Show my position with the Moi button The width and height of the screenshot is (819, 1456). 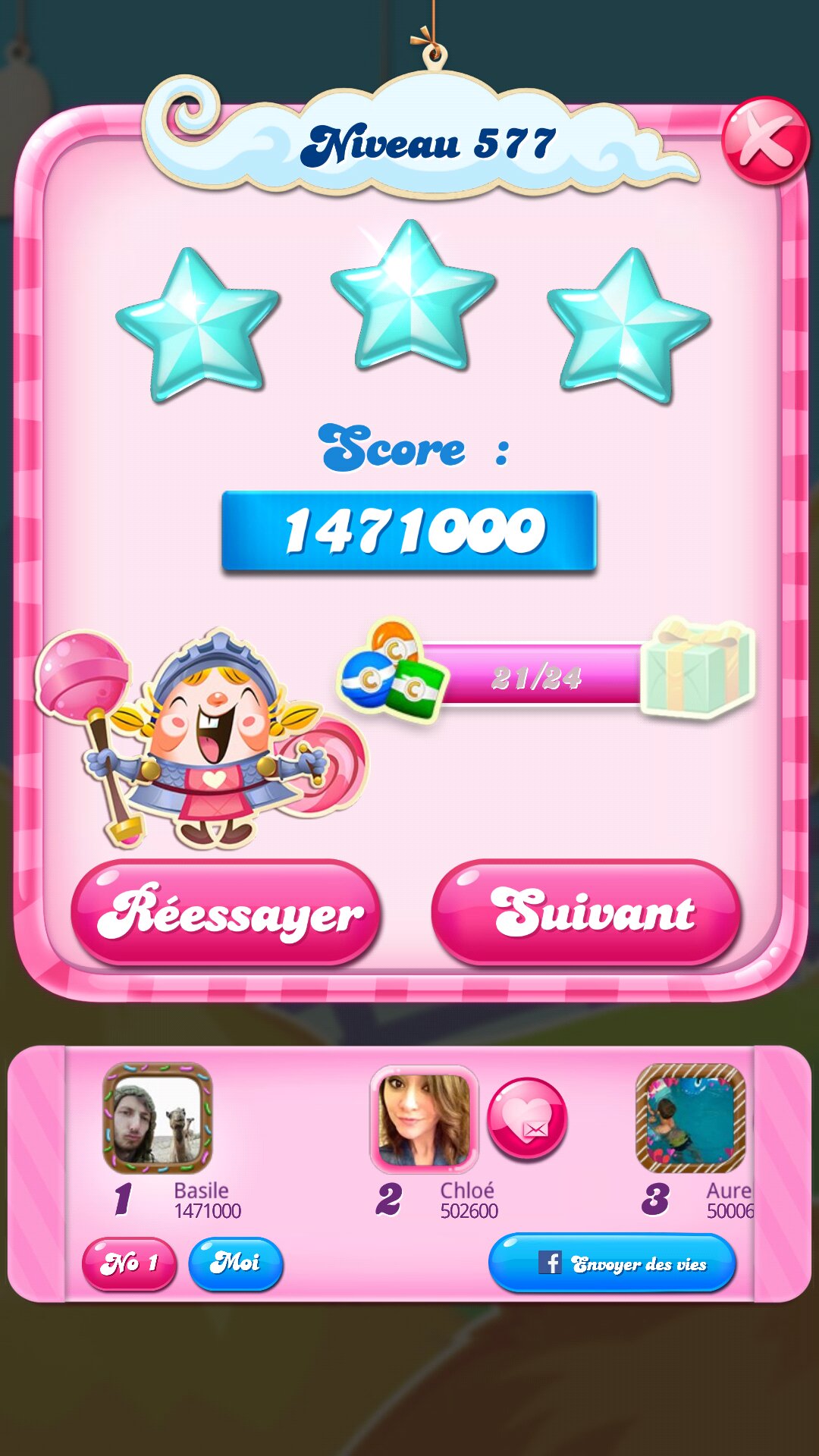click(235, 1263)
